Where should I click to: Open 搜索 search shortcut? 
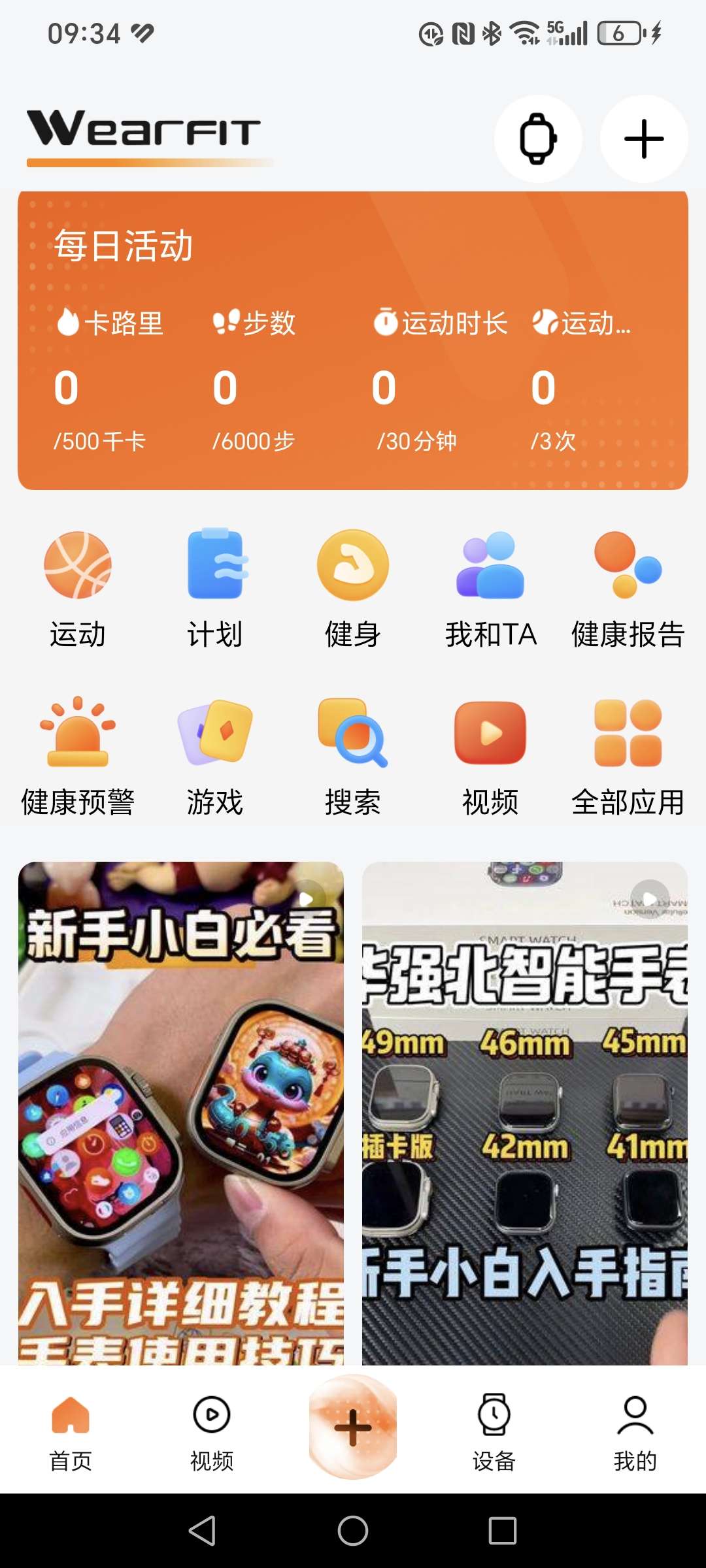pos(353,756)
